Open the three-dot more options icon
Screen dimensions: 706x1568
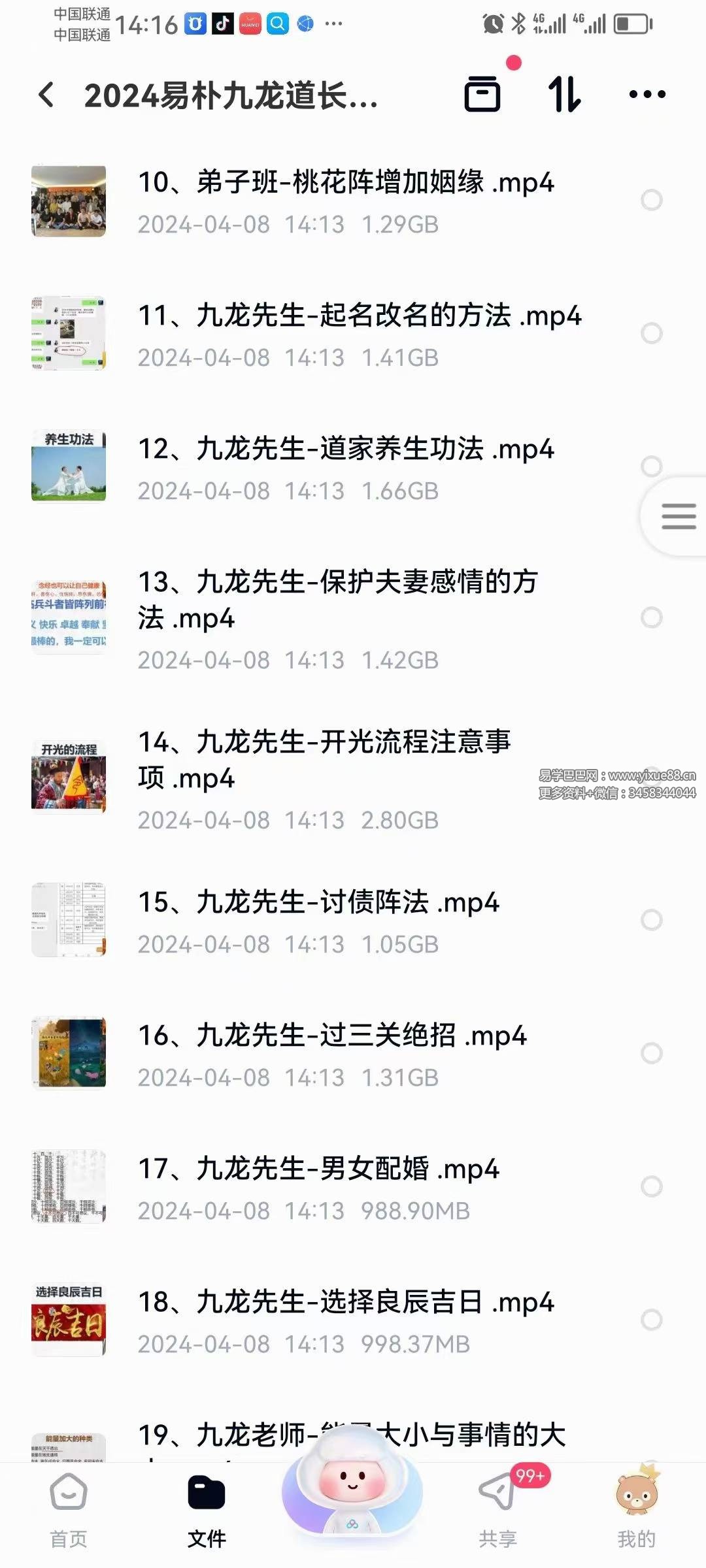(x=646, y=93)
